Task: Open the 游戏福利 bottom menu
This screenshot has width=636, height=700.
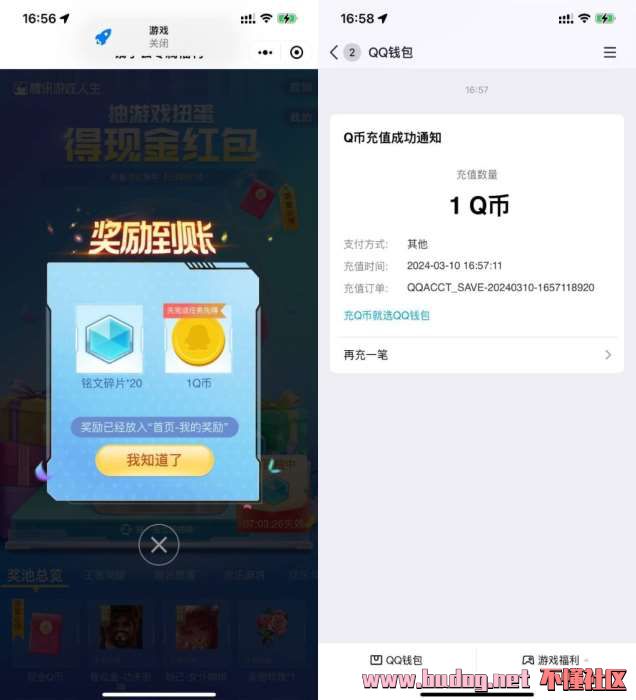Action: (555, 660)
